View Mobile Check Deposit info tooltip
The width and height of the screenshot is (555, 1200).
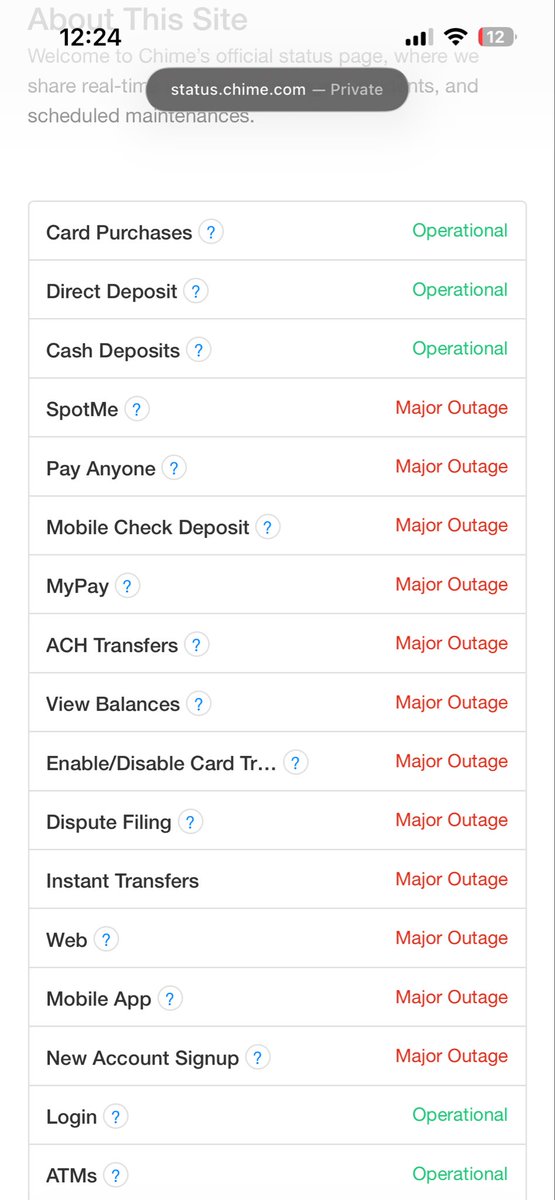[x=267, y=527]
